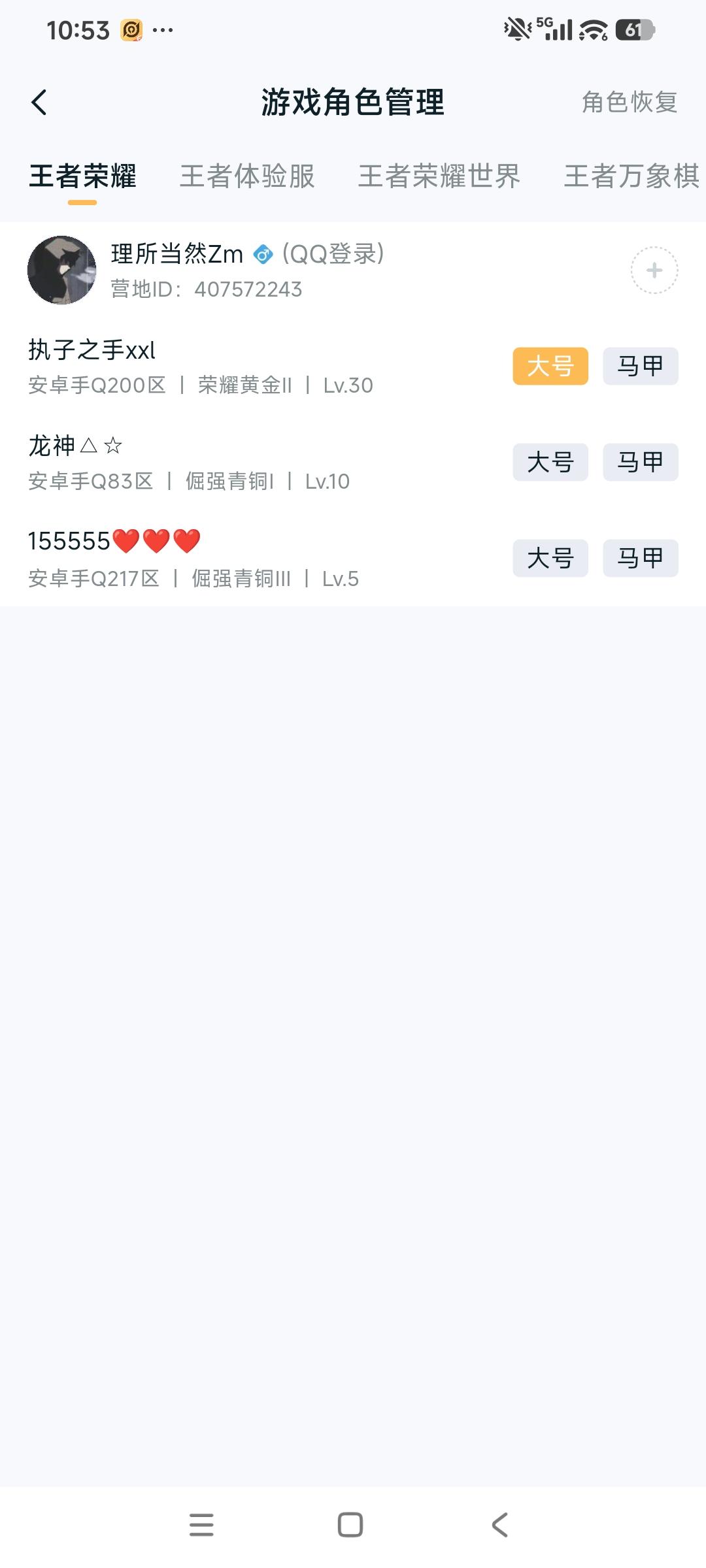
Task: Toggle 大号 for 执子之手xxl
Action: point(550,367)
